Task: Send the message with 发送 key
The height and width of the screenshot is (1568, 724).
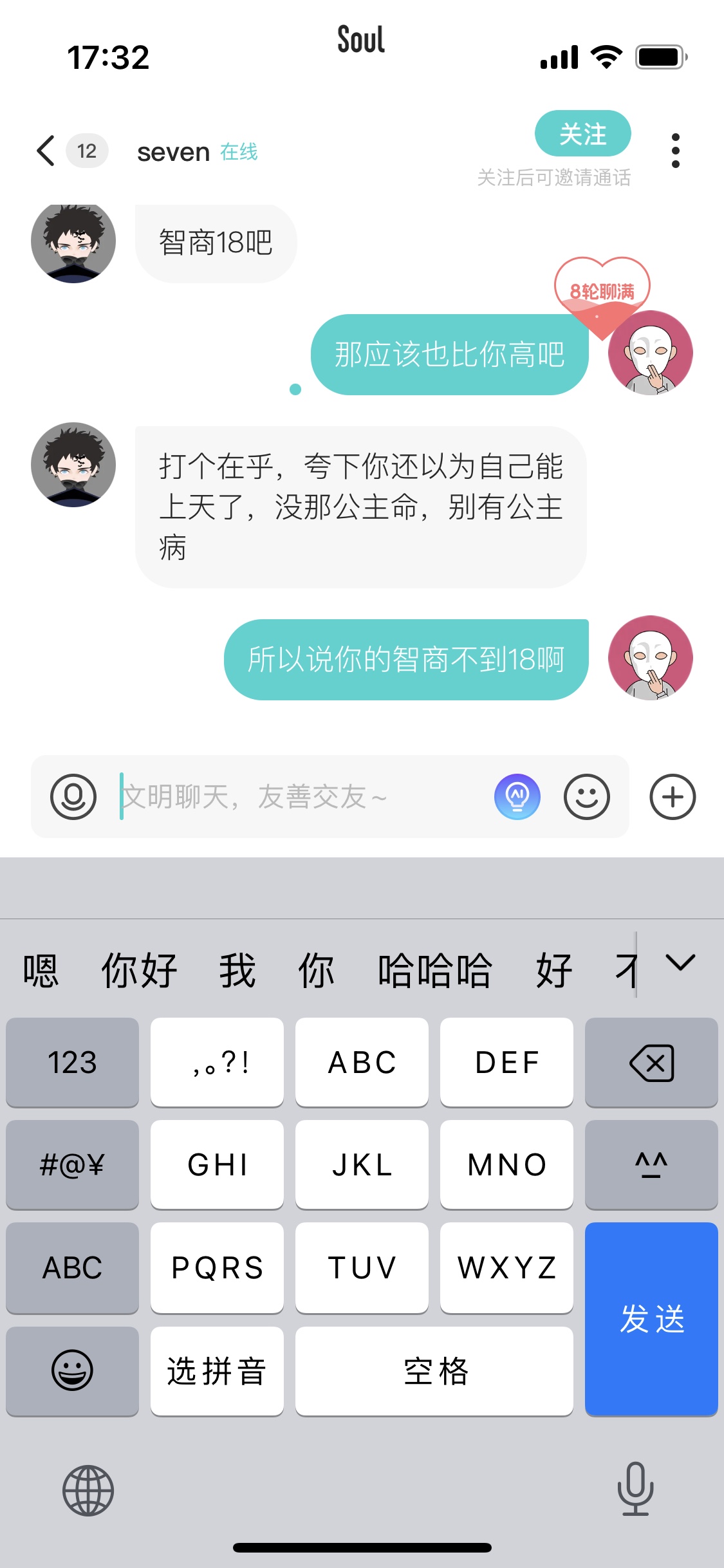Action: 651,1320
